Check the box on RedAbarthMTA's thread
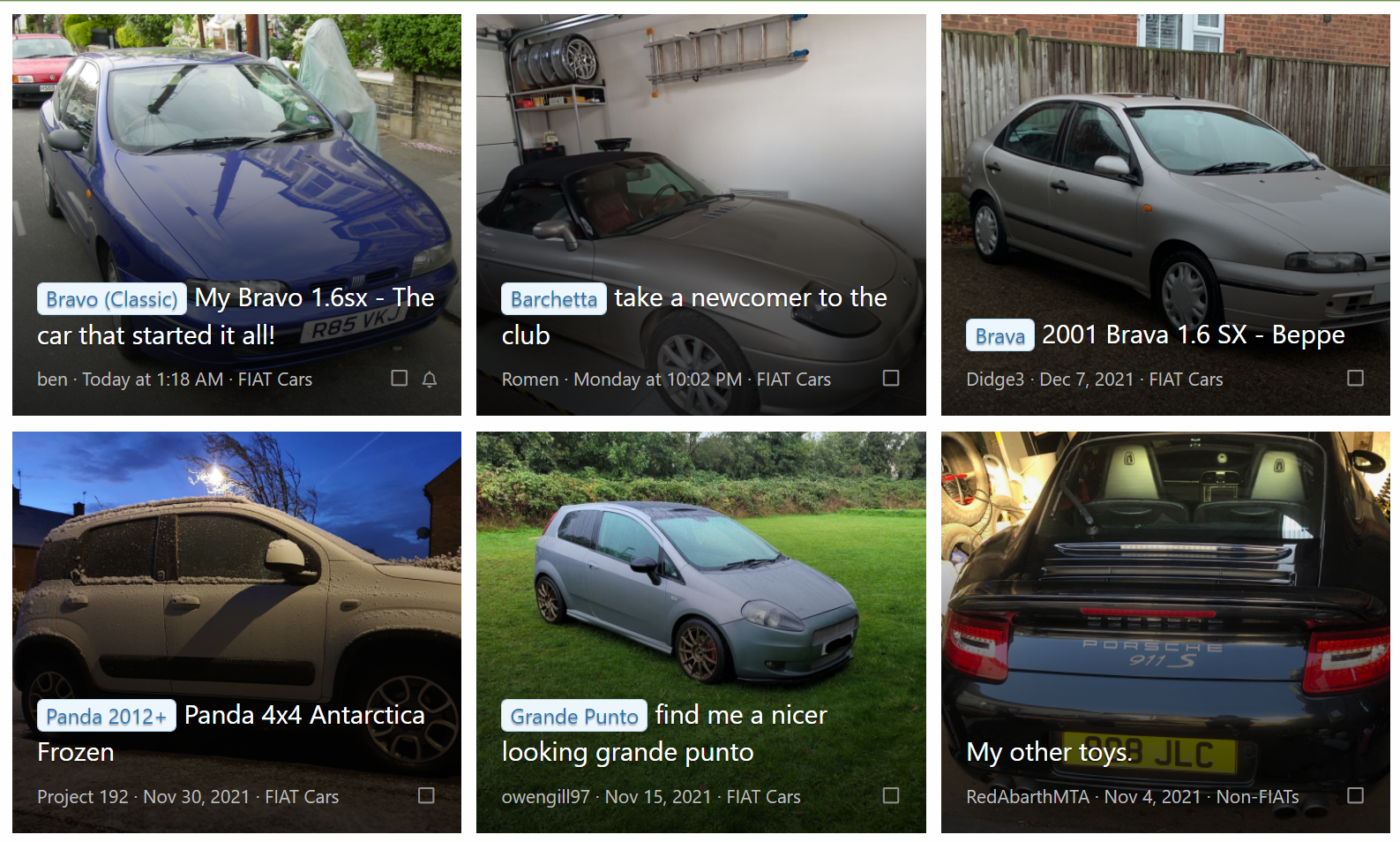1400x842 pixels. coord(1355,795)
